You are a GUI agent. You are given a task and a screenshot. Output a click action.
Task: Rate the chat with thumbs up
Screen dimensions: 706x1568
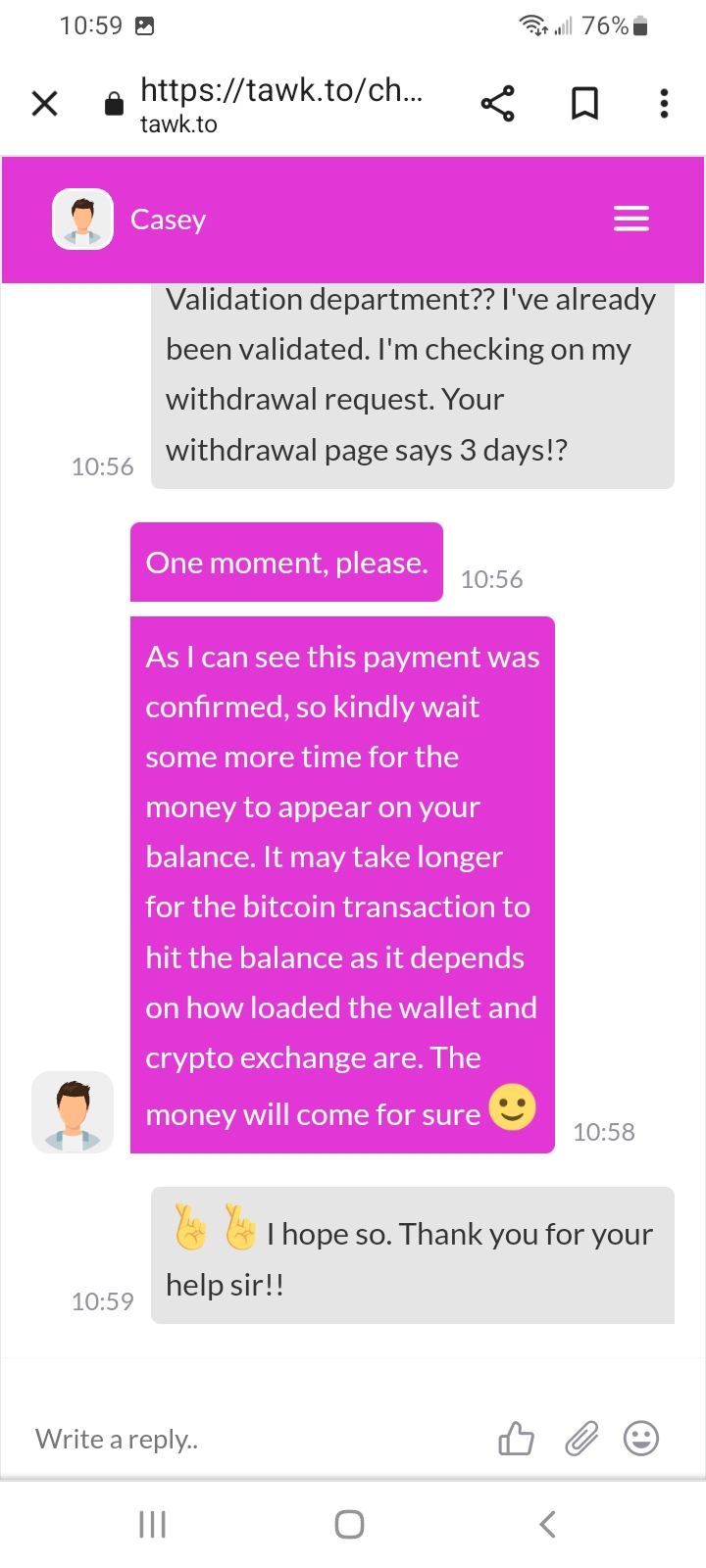[516, 1439]
